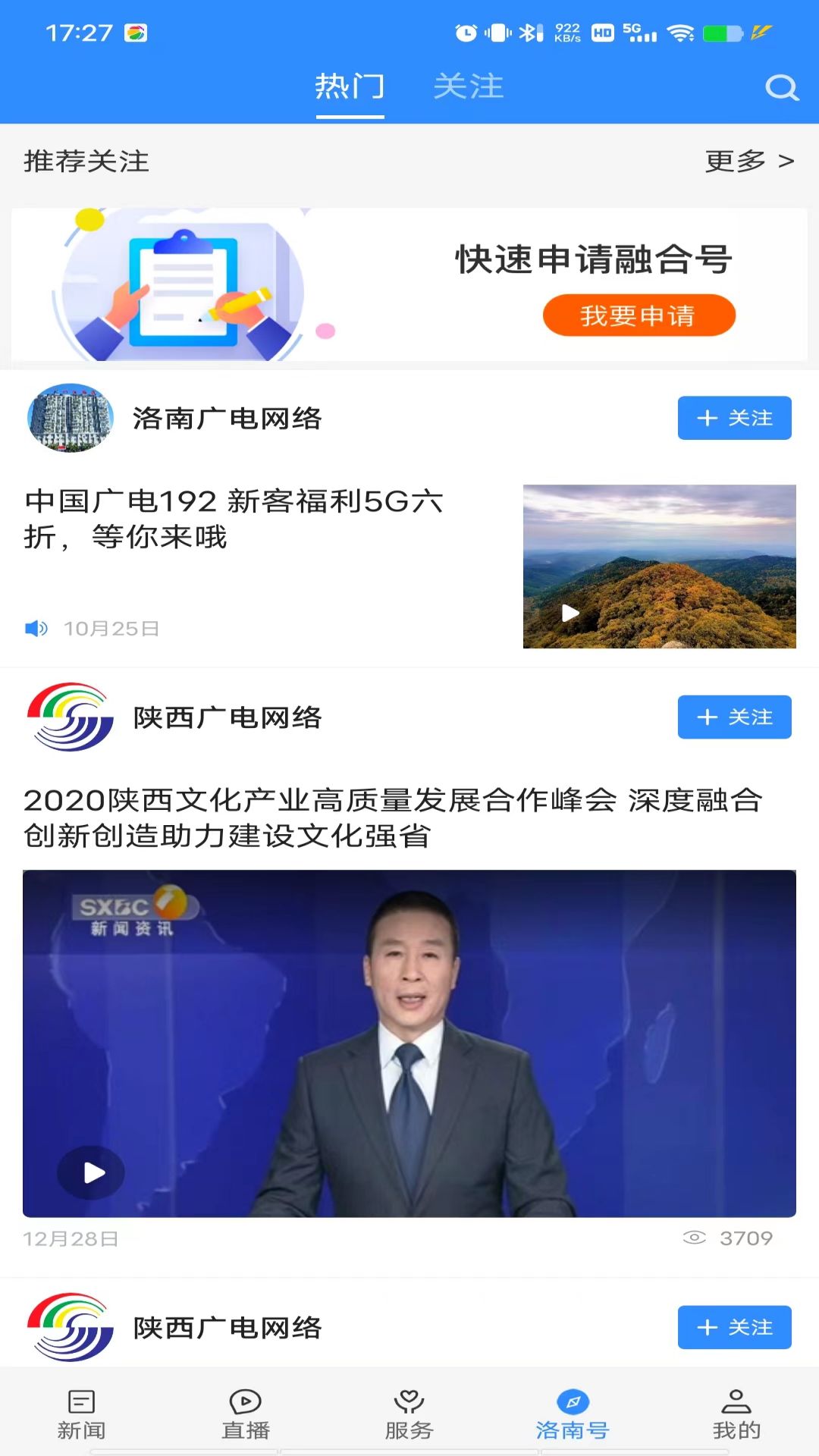Open 更多 recommended accounts

click(749, 161)
